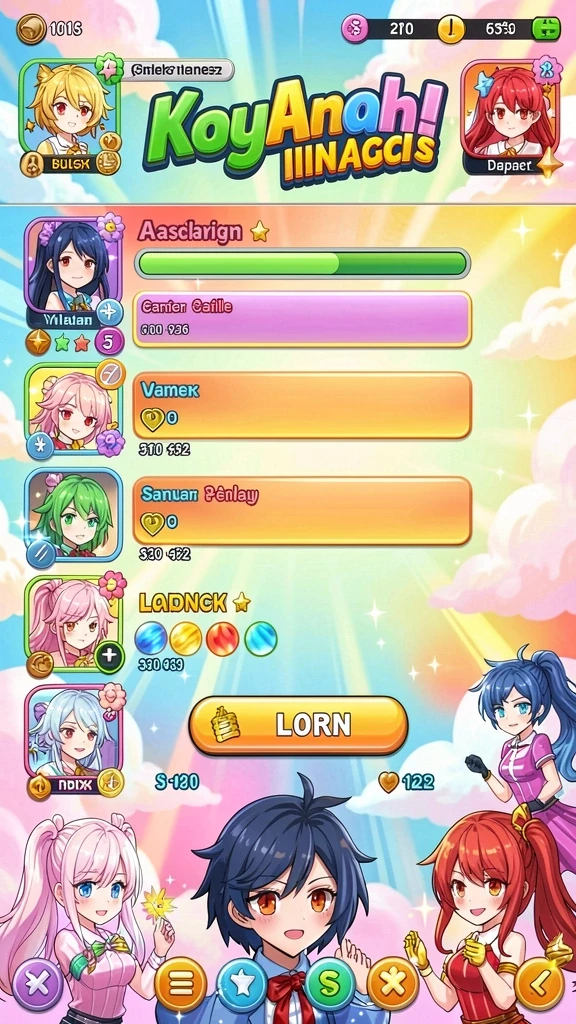Tap the plus badge on pink-haired portrait
This screenshot has height=1024, width=576.
click(x=109, y=657)
